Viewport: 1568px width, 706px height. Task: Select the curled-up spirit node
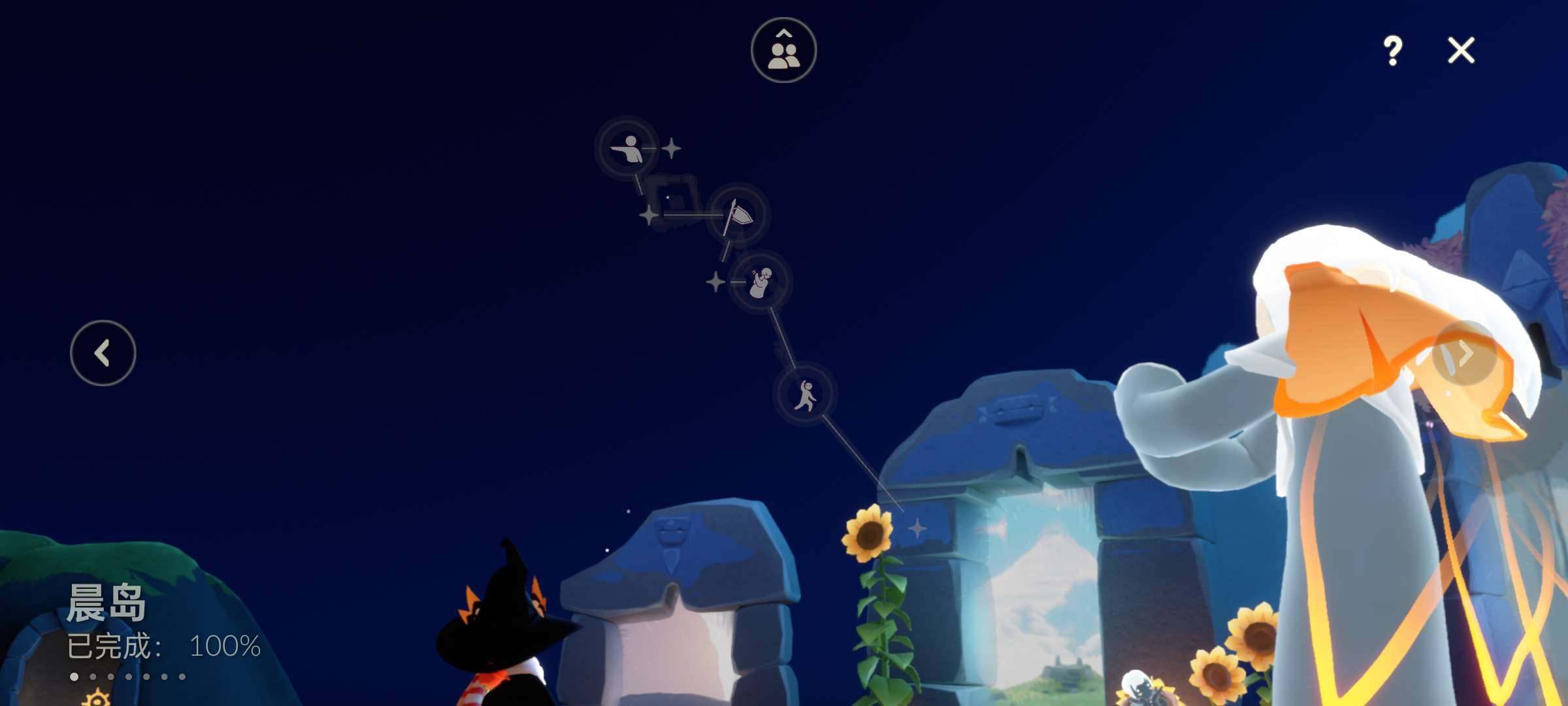[x=760, y=282]
